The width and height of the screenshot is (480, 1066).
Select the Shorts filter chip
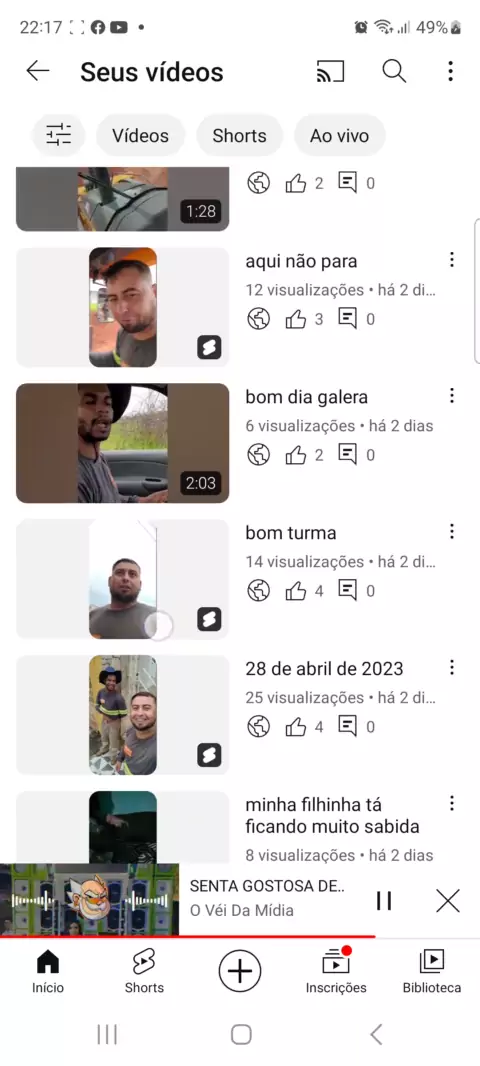[x=239, y=135]
